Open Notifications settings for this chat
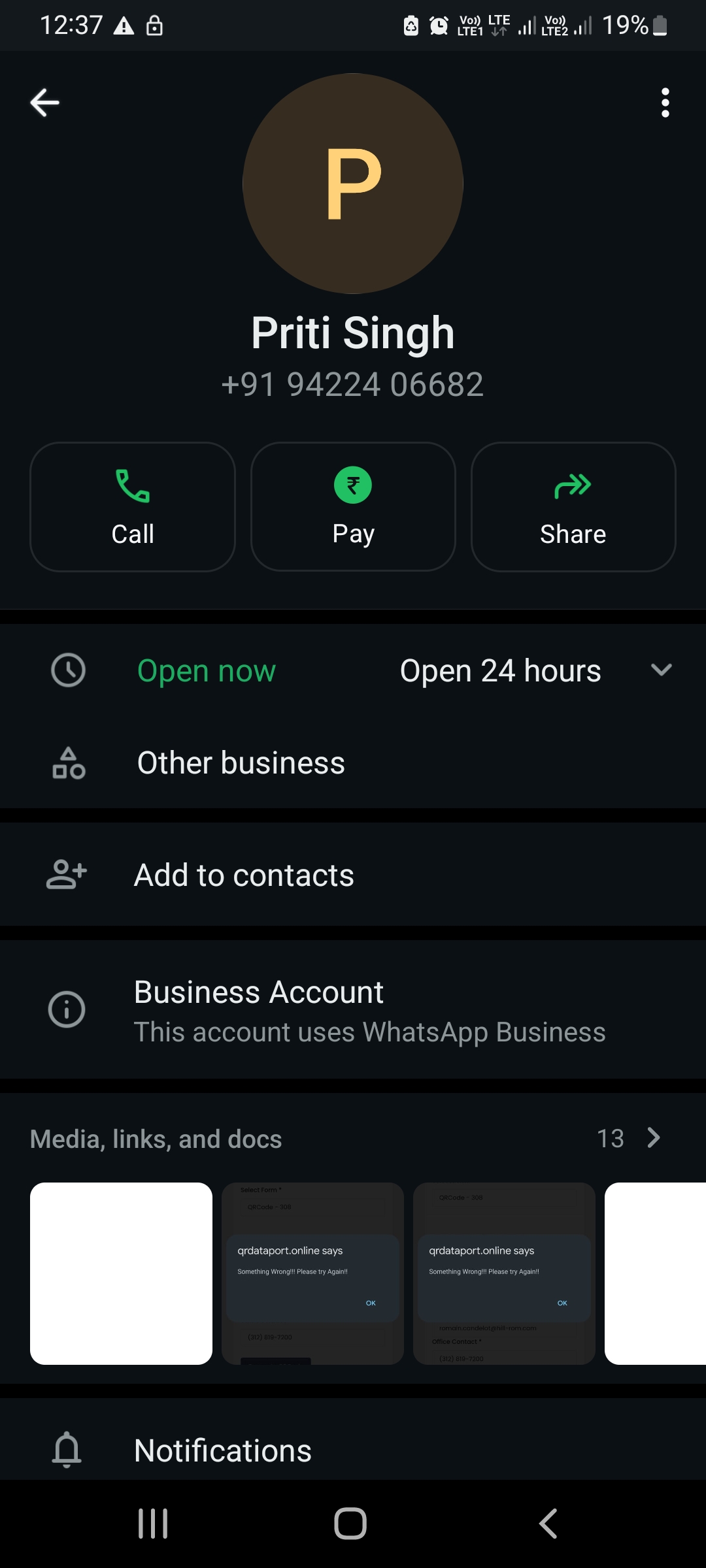Screen dimensions: 706x1568 [x=222, y=1450]
